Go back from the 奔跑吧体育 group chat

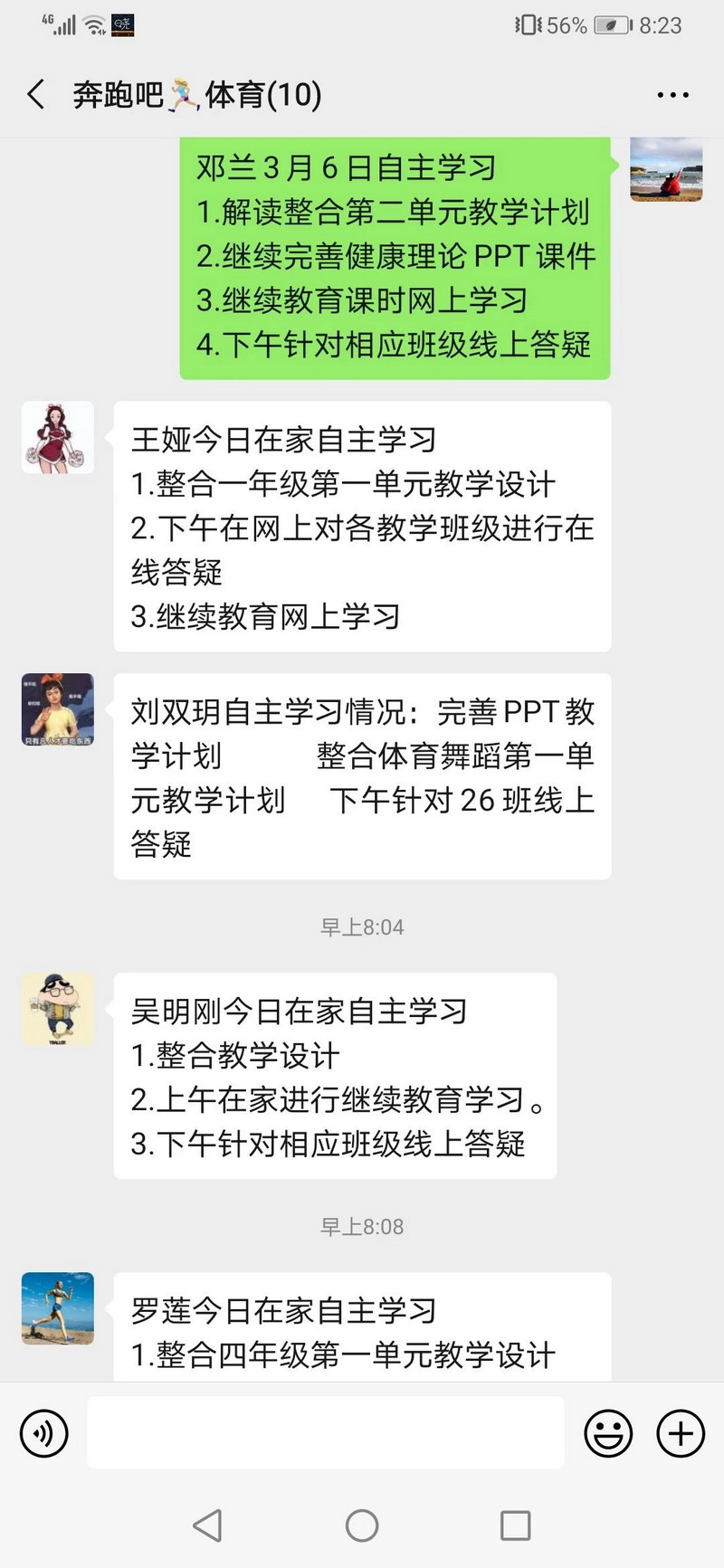click(x=36, y=94)
